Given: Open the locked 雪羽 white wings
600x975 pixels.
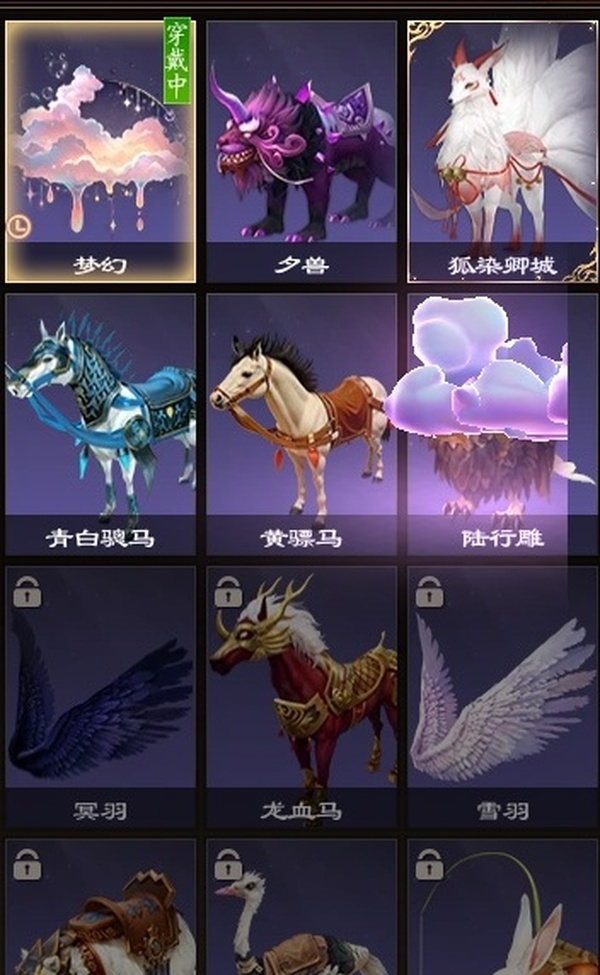Looking at the screenshot, I should 502,695.
